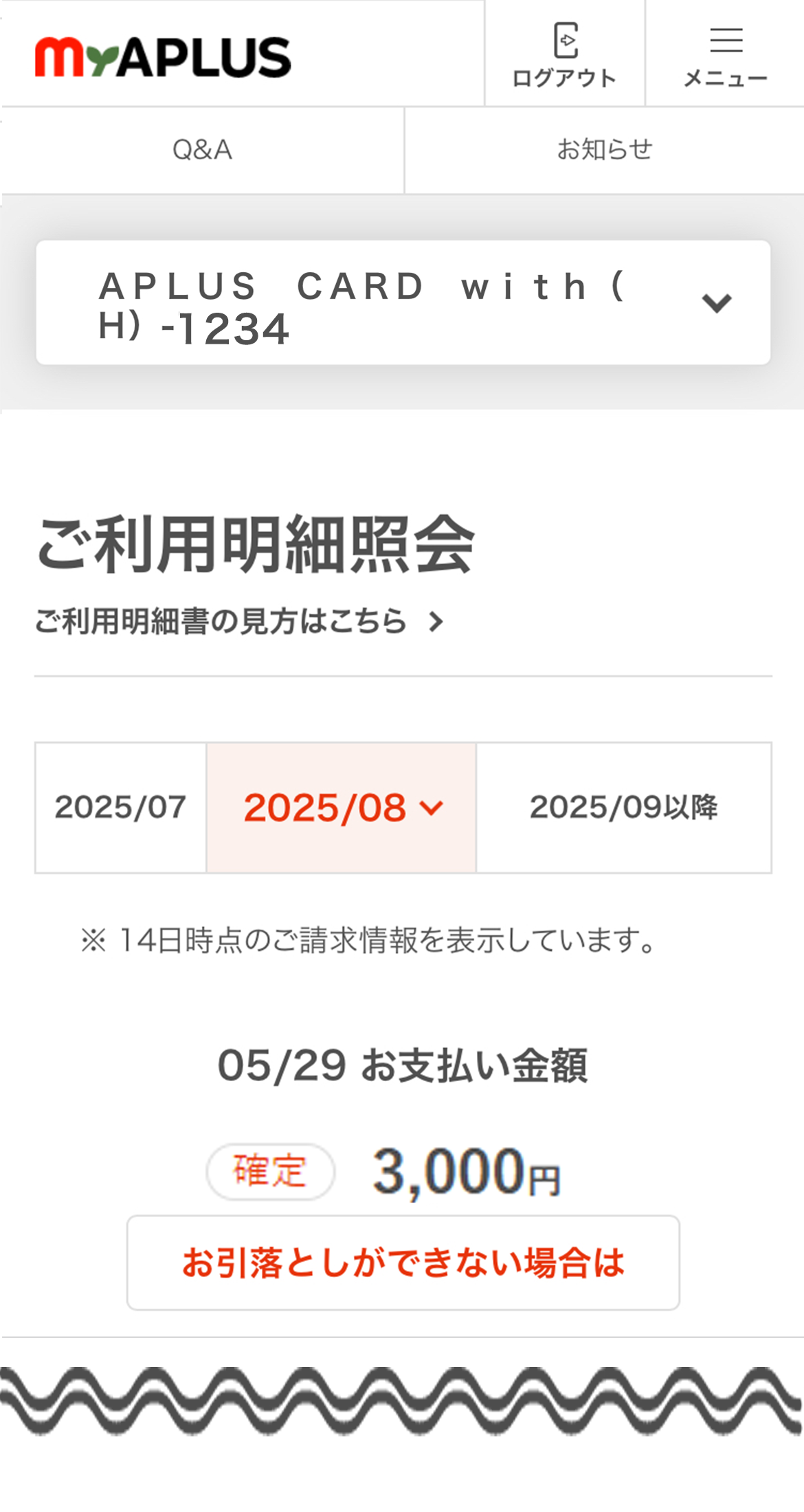Open the Q&A tab
Viewport: 804px width, 1512px height.
pyautogui.click(x=202, y=150)
